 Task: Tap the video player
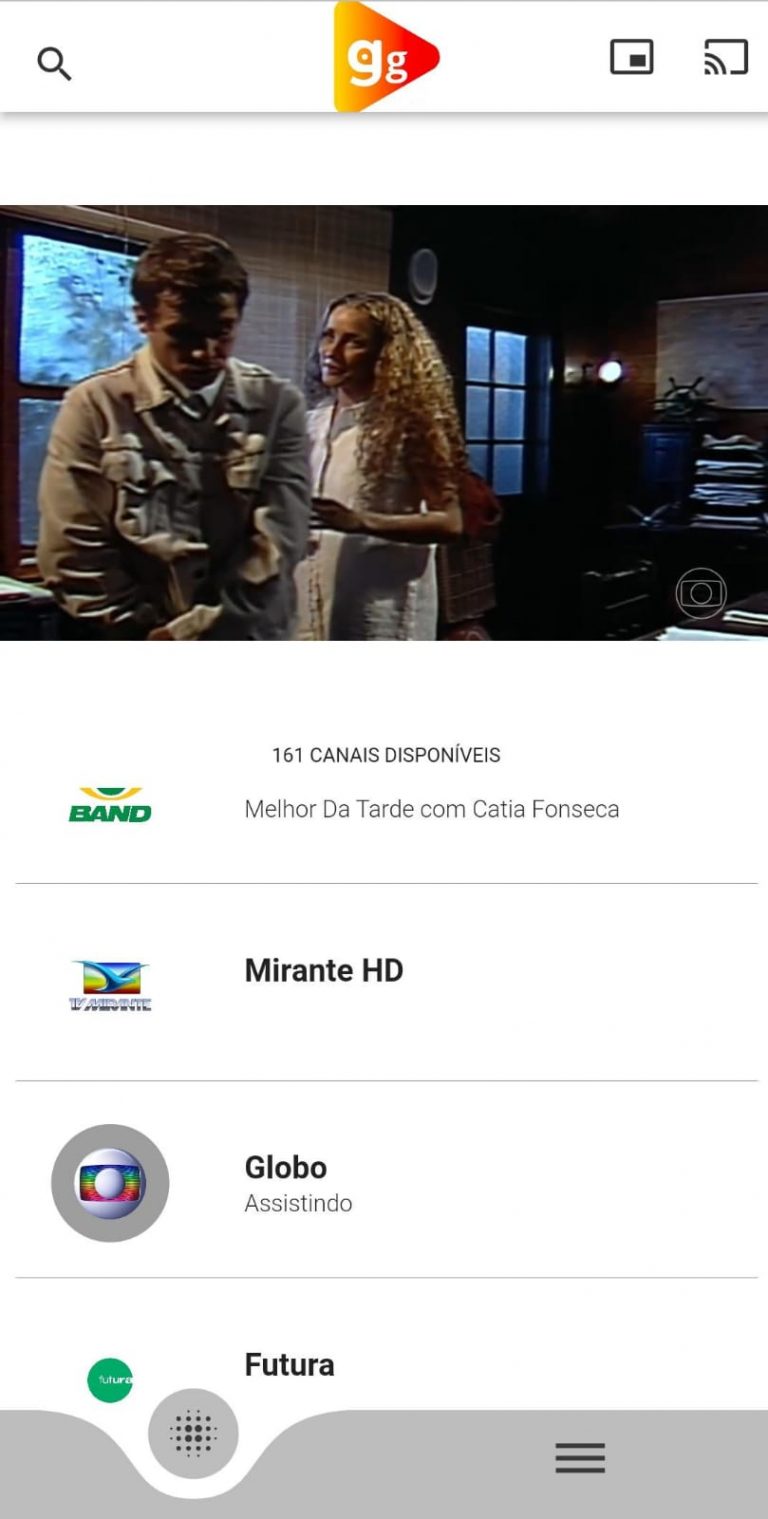384,422
